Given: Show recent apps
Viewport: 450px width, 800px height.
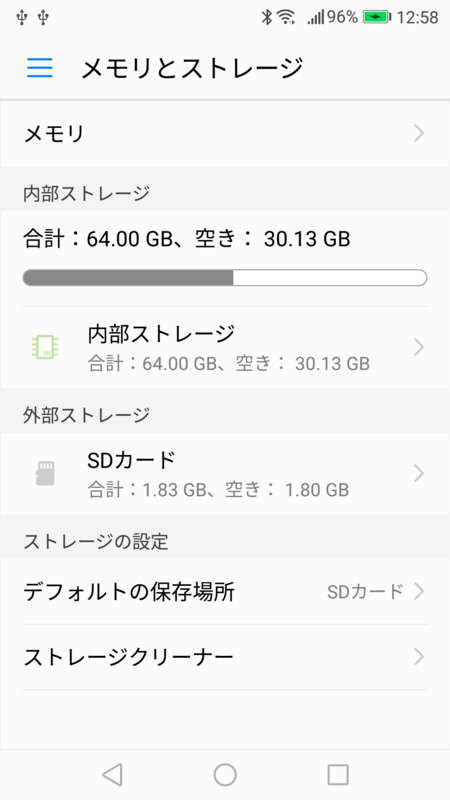Looking at the screenshot, I should (x=338, y=774).
